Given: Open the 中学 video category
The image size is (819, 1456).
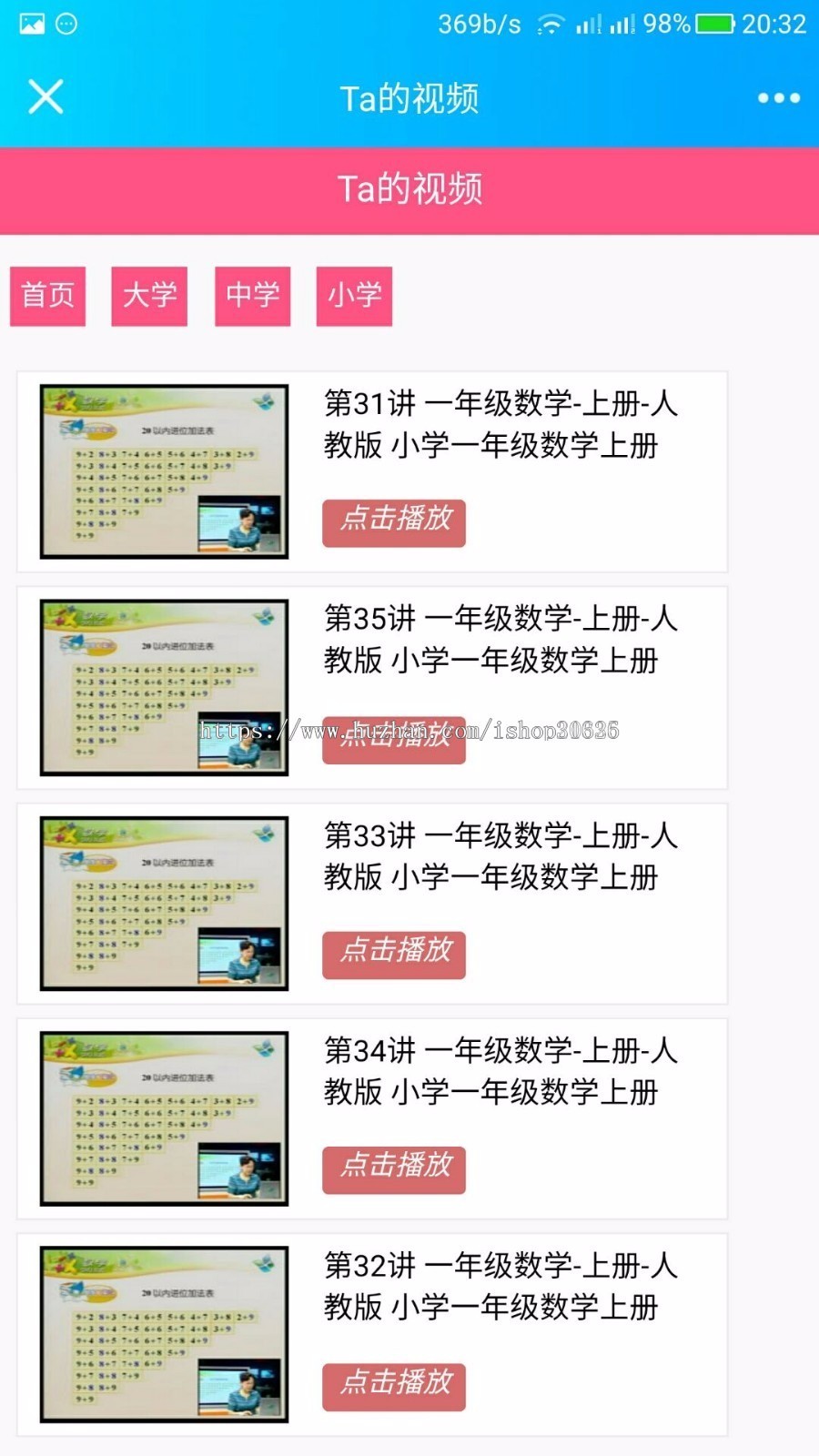Looking at the screenshot, I should 252,296.
